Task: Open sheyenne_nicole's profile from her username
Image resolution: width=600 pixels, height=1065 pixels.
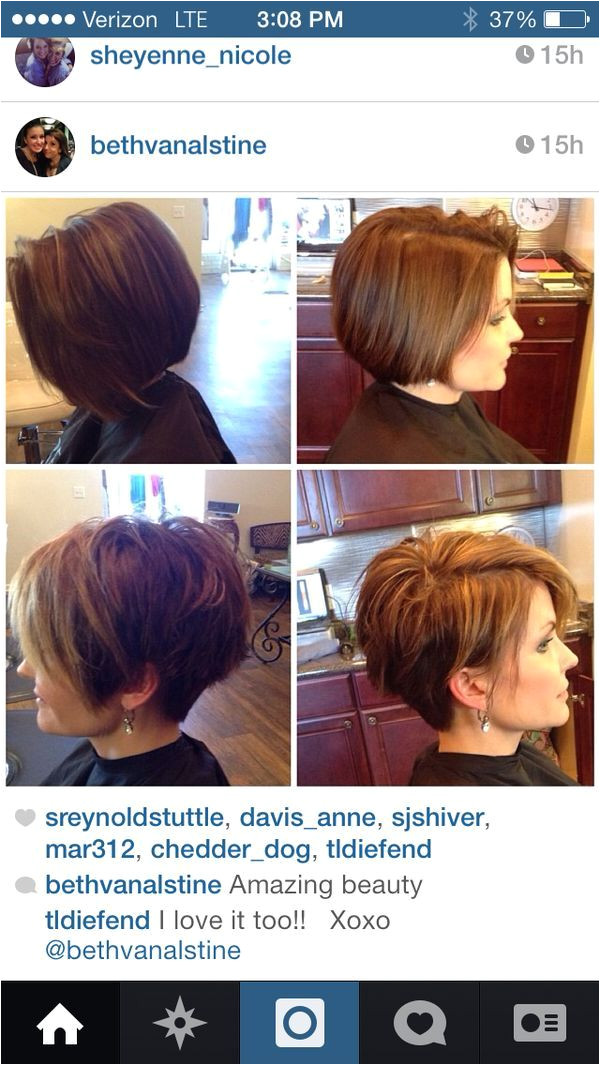Action: pyautogui.click(x=190, y=55)
